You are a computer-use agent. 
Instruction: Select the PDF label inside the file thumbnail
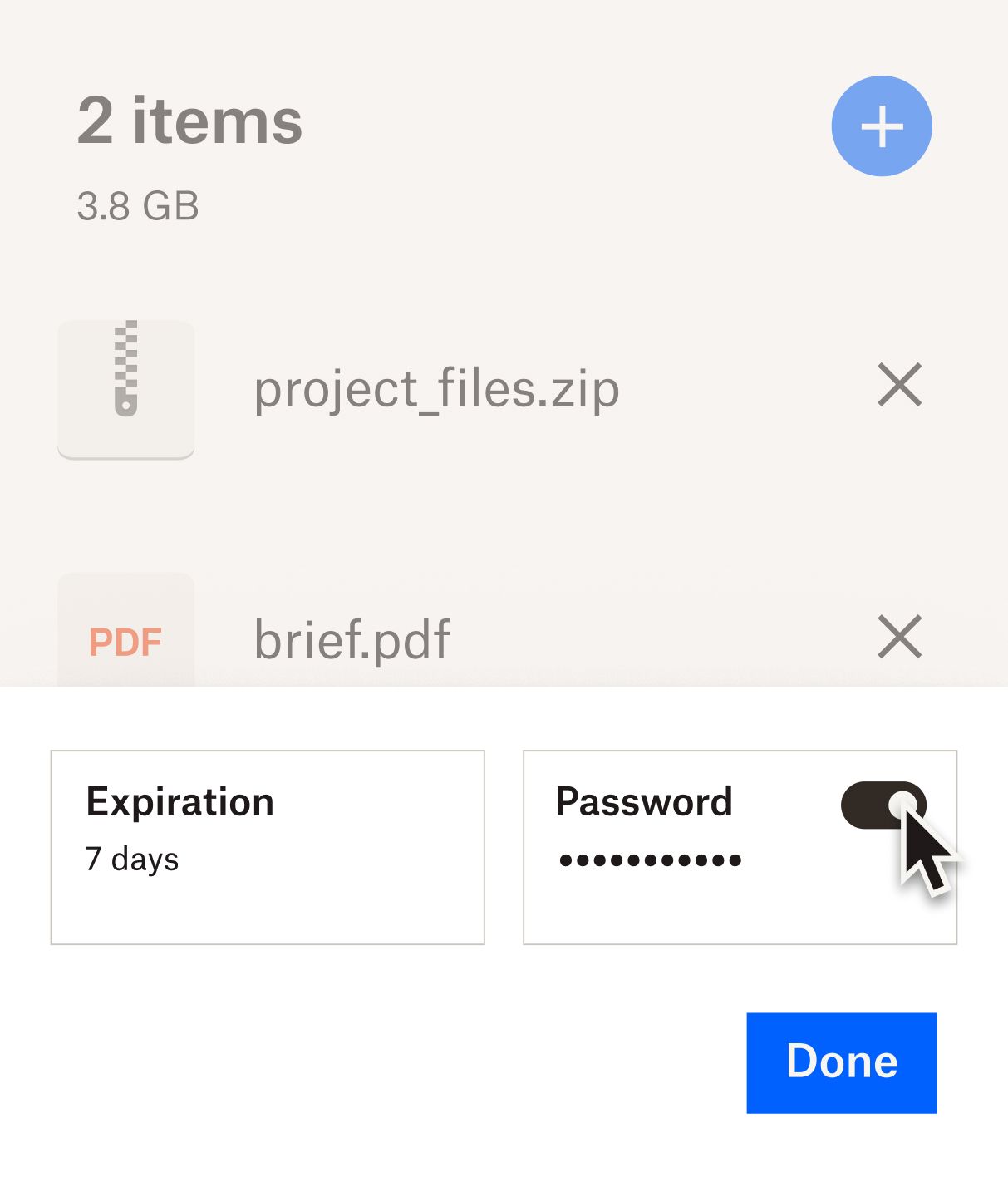click(125, 640)
